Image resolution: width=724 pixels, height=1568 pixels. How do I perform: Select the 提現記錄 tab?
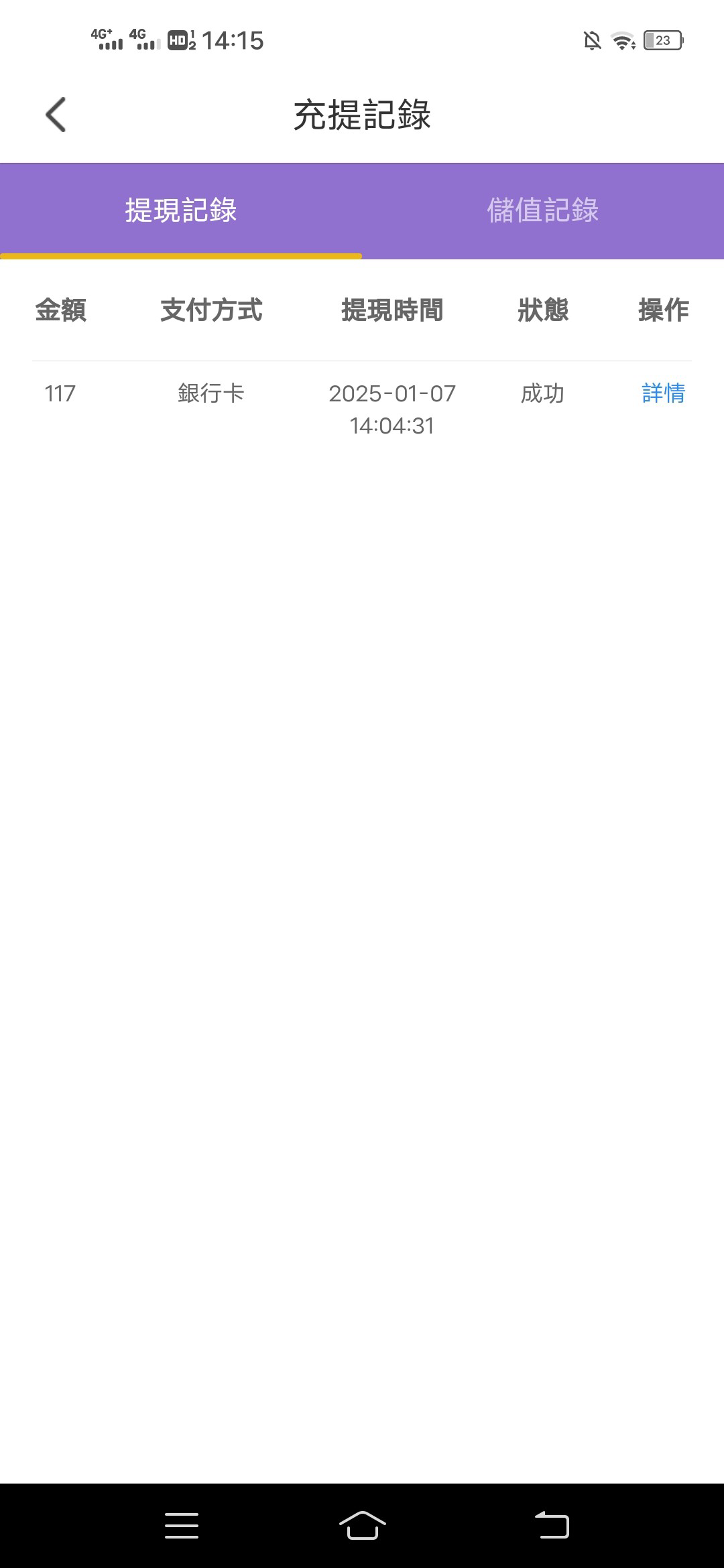pyautogui.click(x=181, y=210)
